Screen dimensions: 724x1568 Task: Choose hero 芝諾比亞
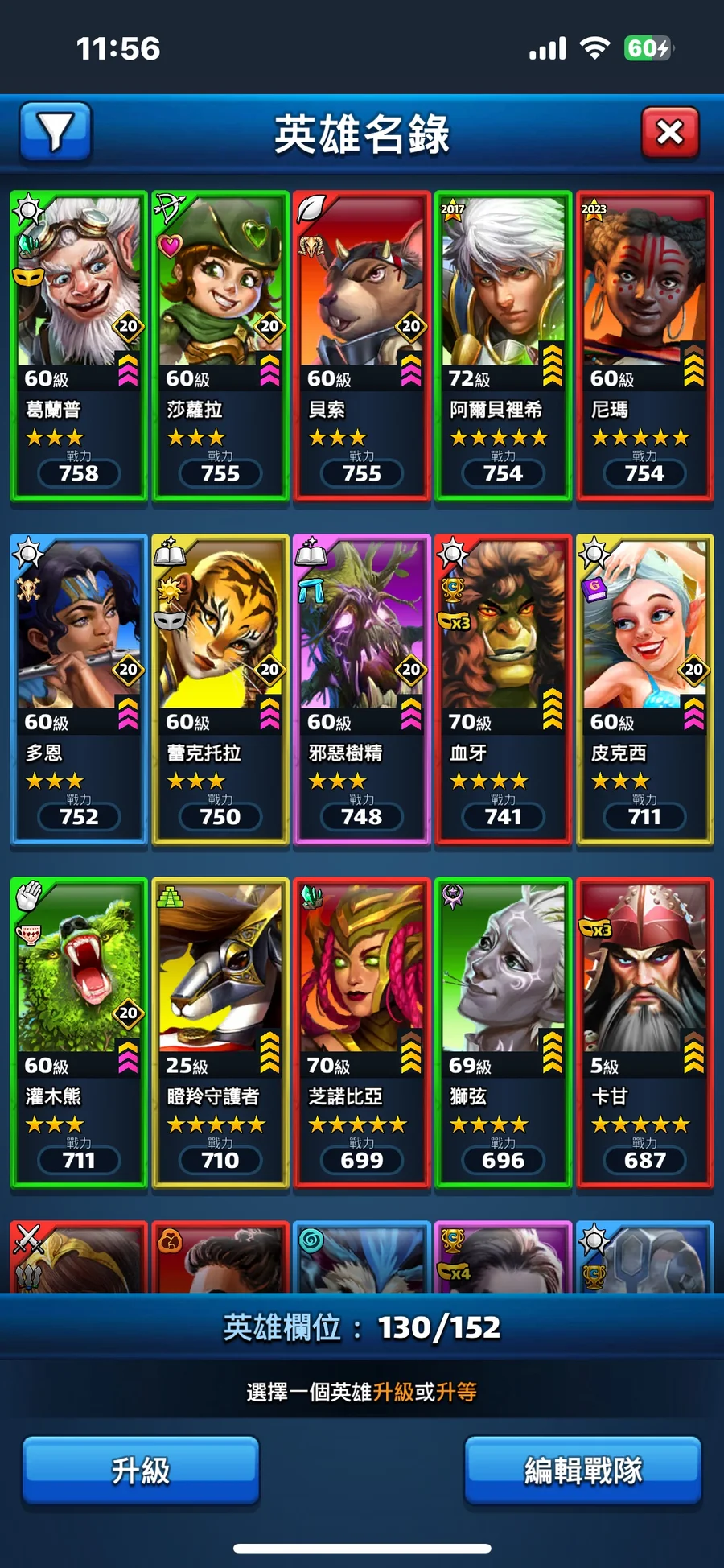coord(362,1033)
